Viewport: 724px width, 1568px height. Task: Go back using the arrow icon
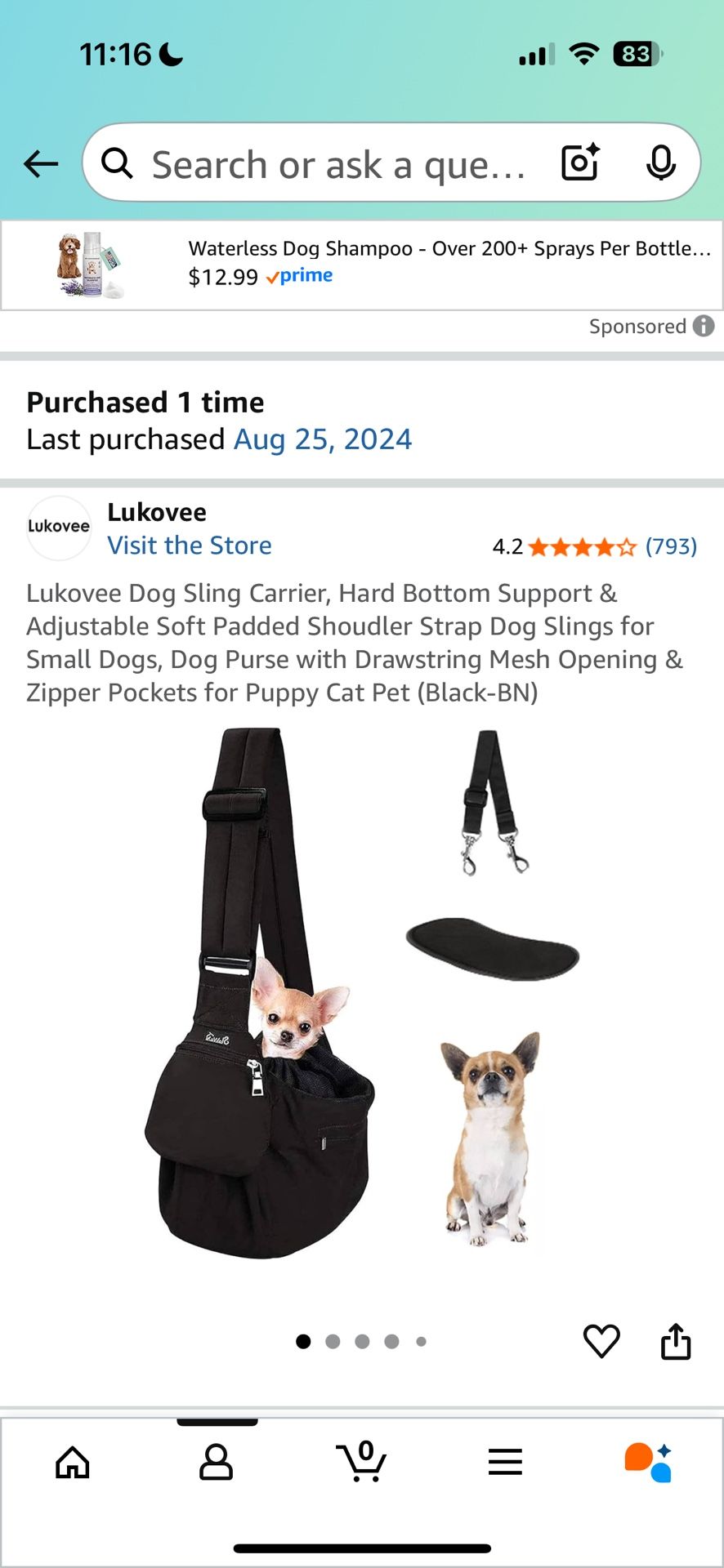[x=41, y=164]
